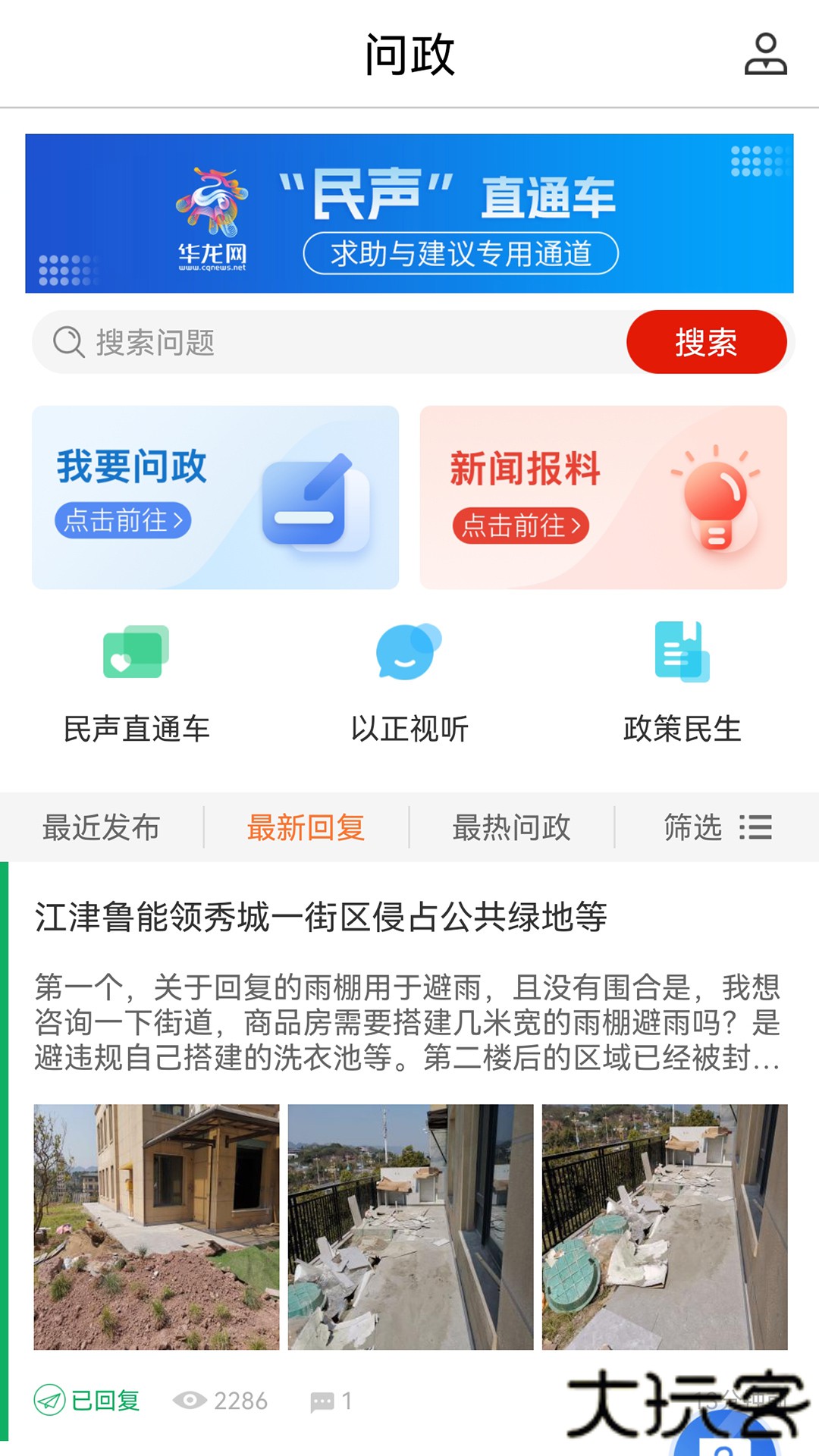Select the 最新回复 tab
This screenshot has width=819, height=1456.
[x=306, y=828]
